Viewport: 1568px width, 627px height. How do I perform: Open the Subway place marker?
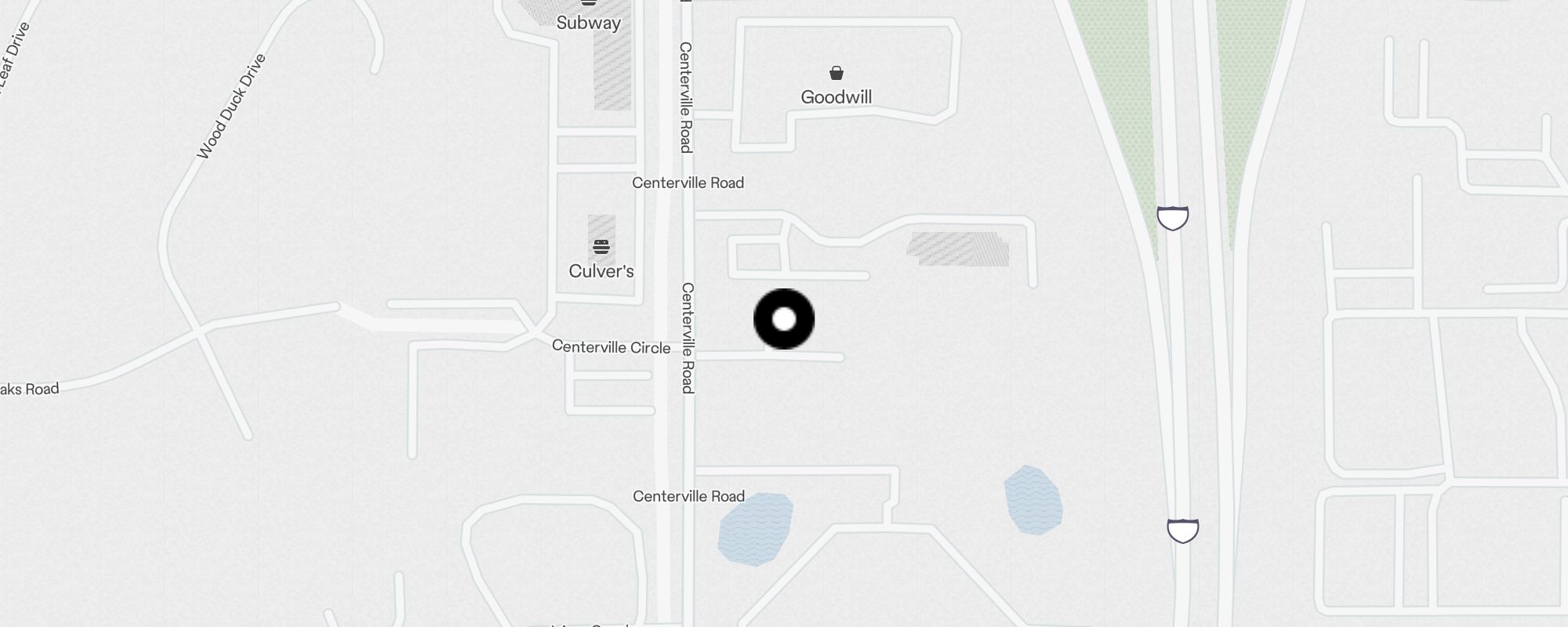(589, 5)
